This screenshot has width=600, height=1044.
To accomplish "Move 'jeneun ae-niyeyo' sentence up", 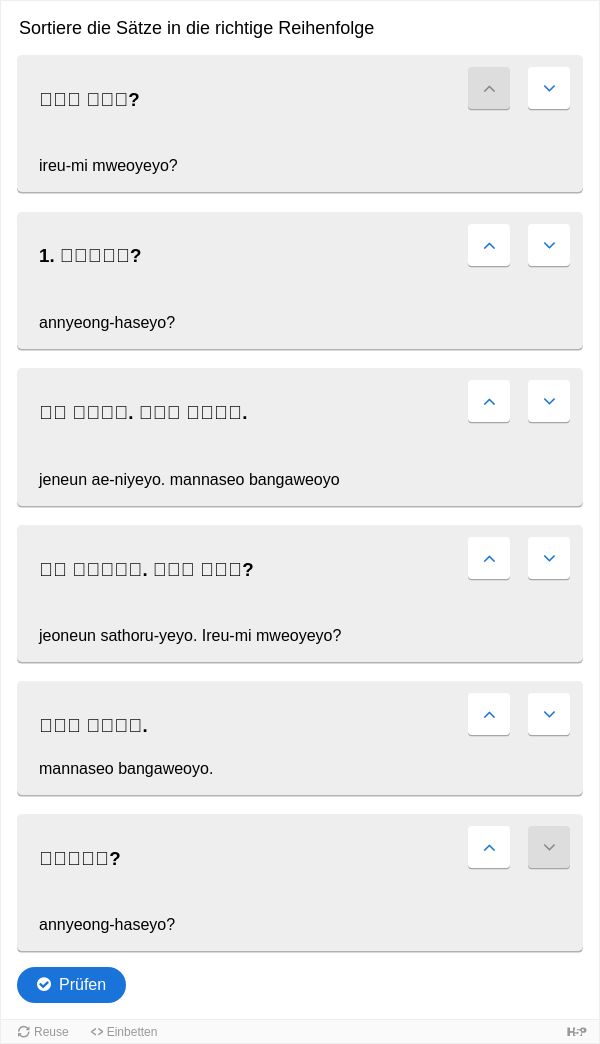I will [x=489, y=401].
